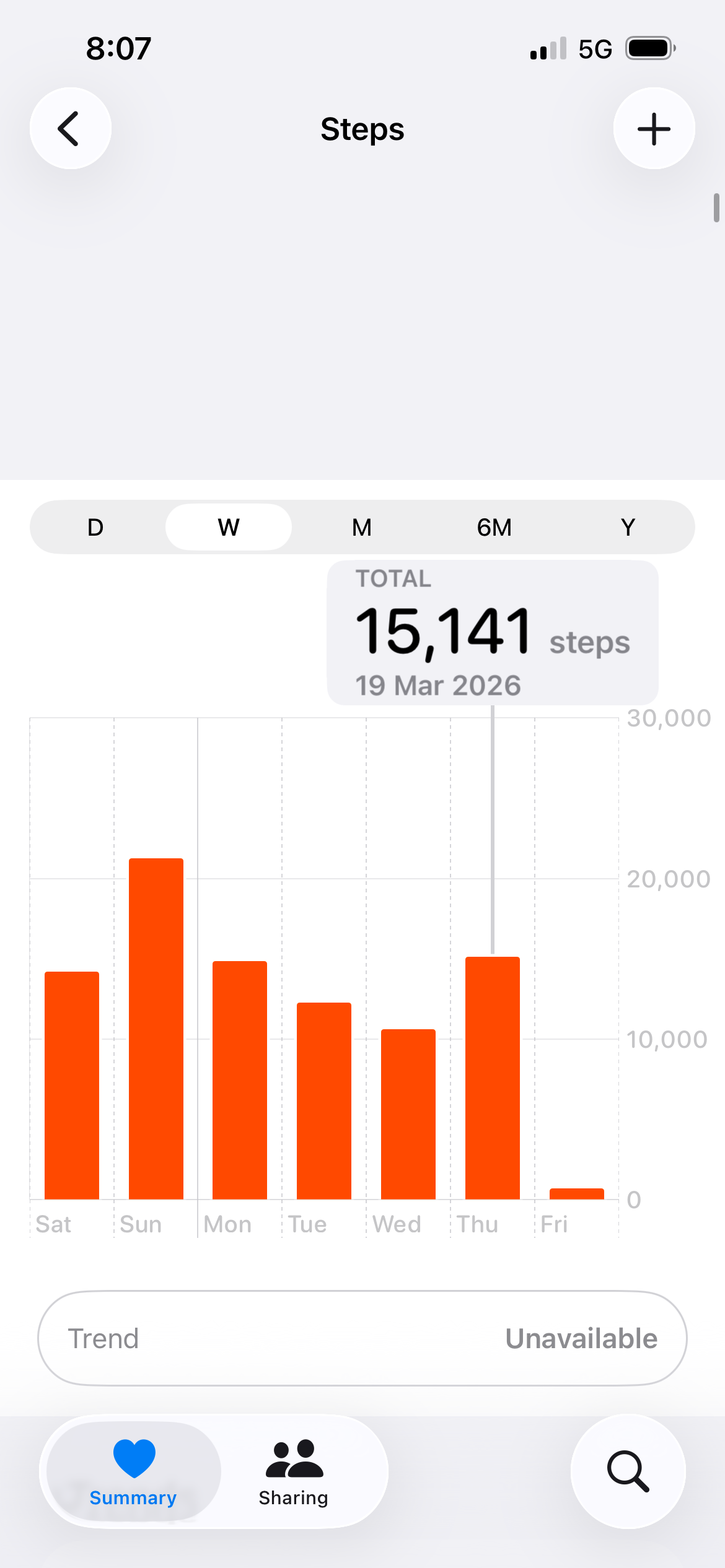Select the Sunday bar in the chart
This screenshot has height=1568, width=725.
click(x=156, y=1028)
